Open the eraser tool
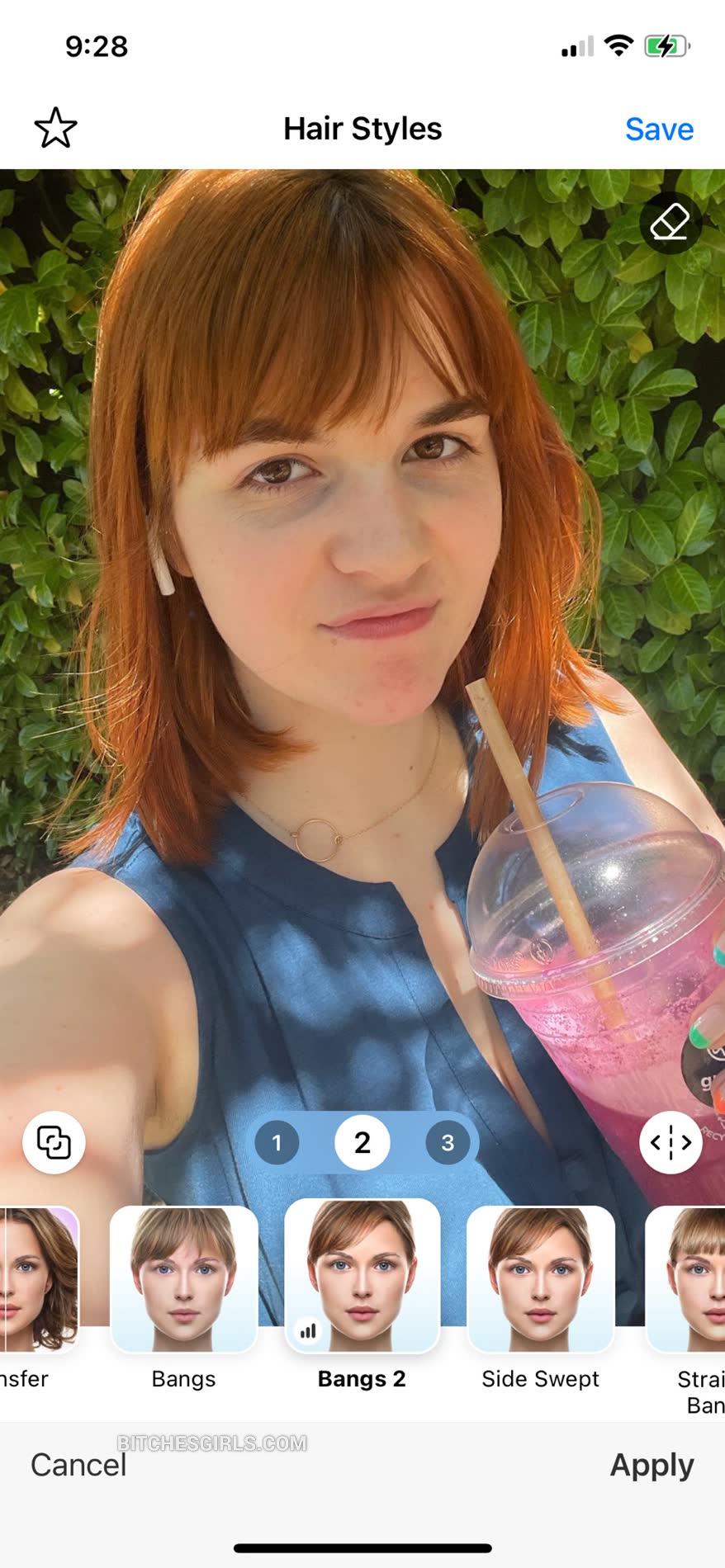The width and height of the screenshot is (725, 1568). pyautogui.click(x=670, y=223)
